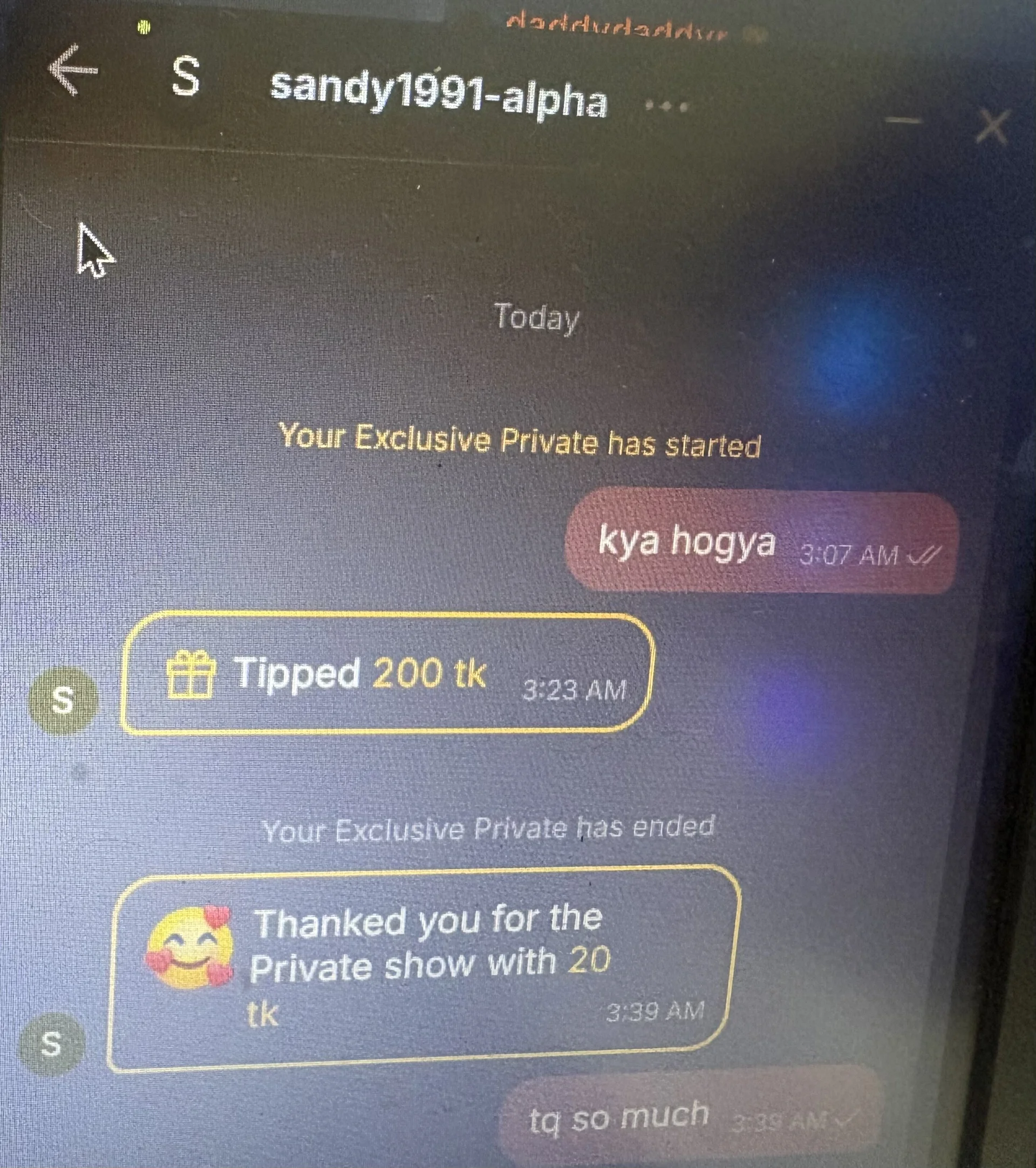Go back using the arrow

[x=72, y=70]
